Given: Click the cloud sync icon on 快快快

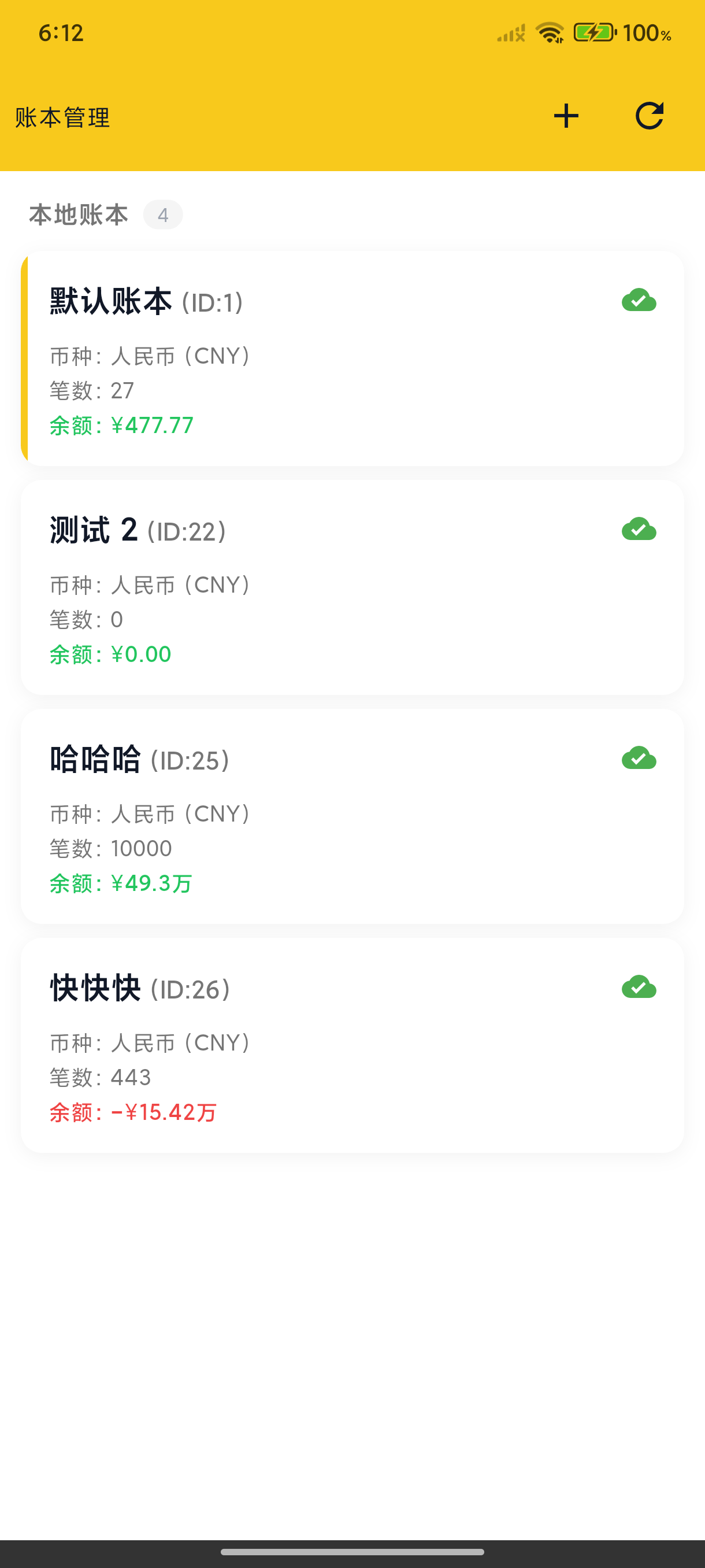Looking at the screenshot, I should (639, 988).
